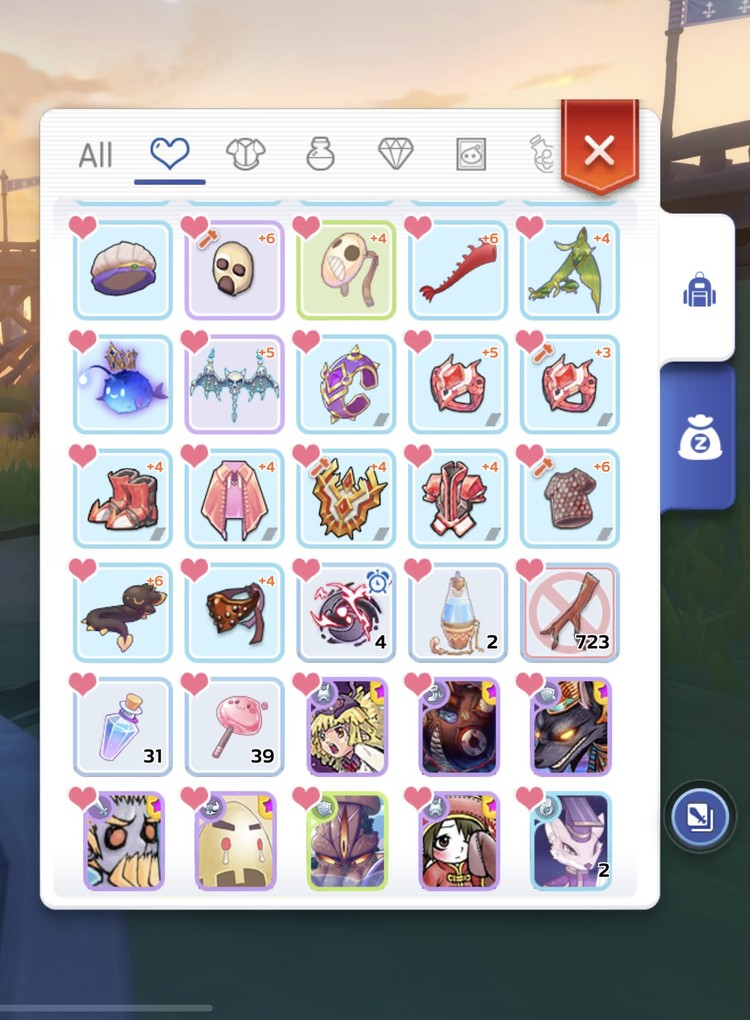Switch to the All items tab
Screen dimensions: 750x1020
tap(96, 155)
